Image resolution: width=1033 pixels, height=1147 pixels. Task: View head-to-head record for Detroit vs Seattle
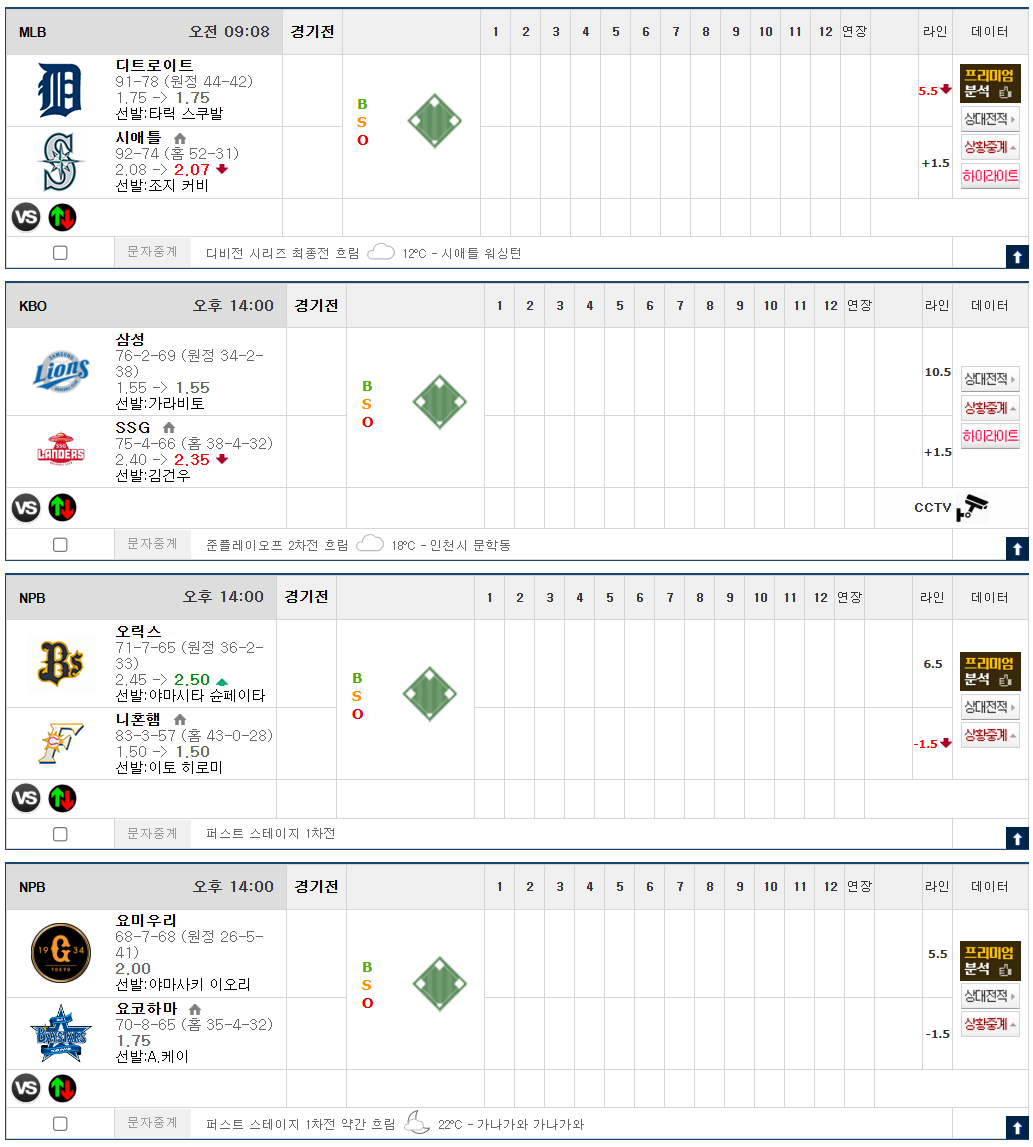990,119
